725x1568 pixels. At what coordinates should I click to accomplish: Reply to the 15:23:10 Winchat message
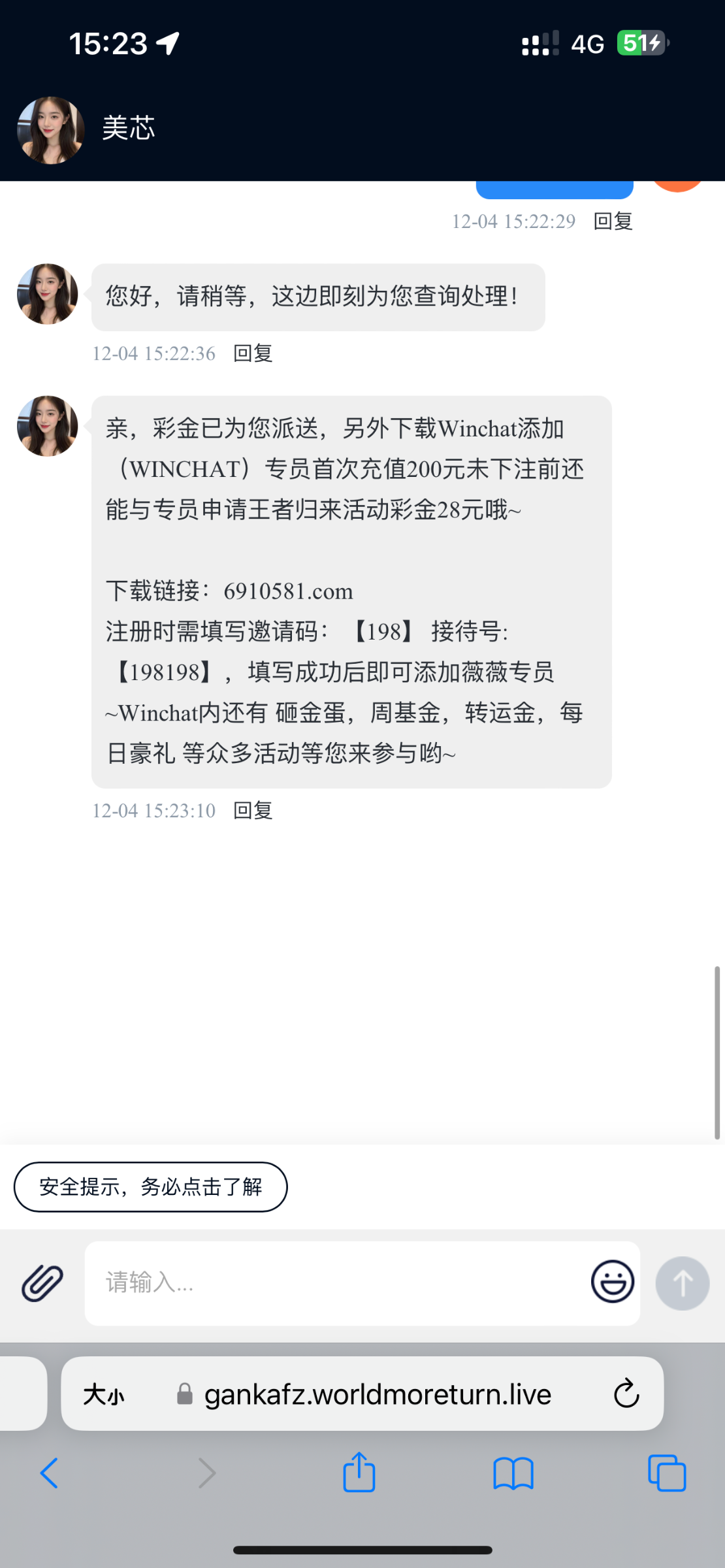tap(253, 811)
